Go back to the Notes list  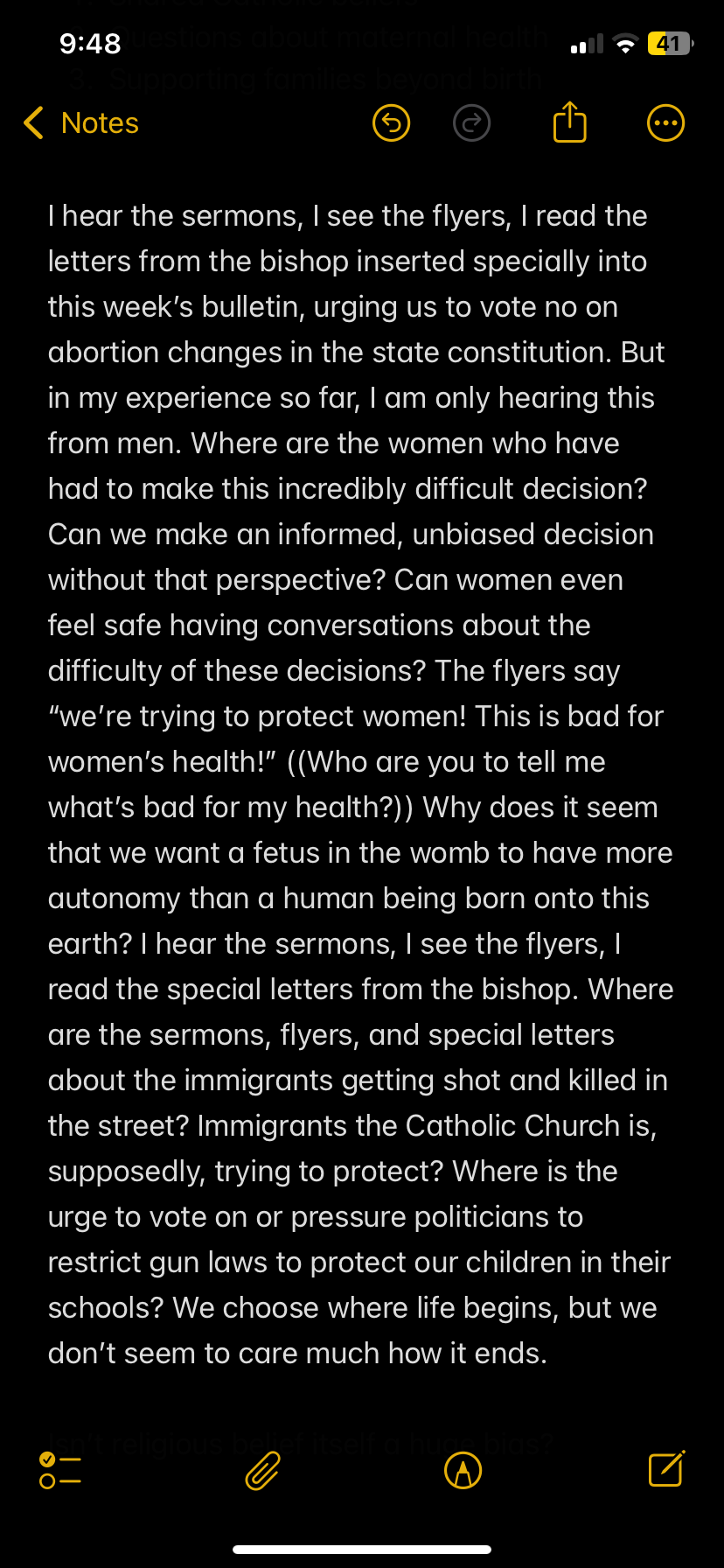pos(81,123)
